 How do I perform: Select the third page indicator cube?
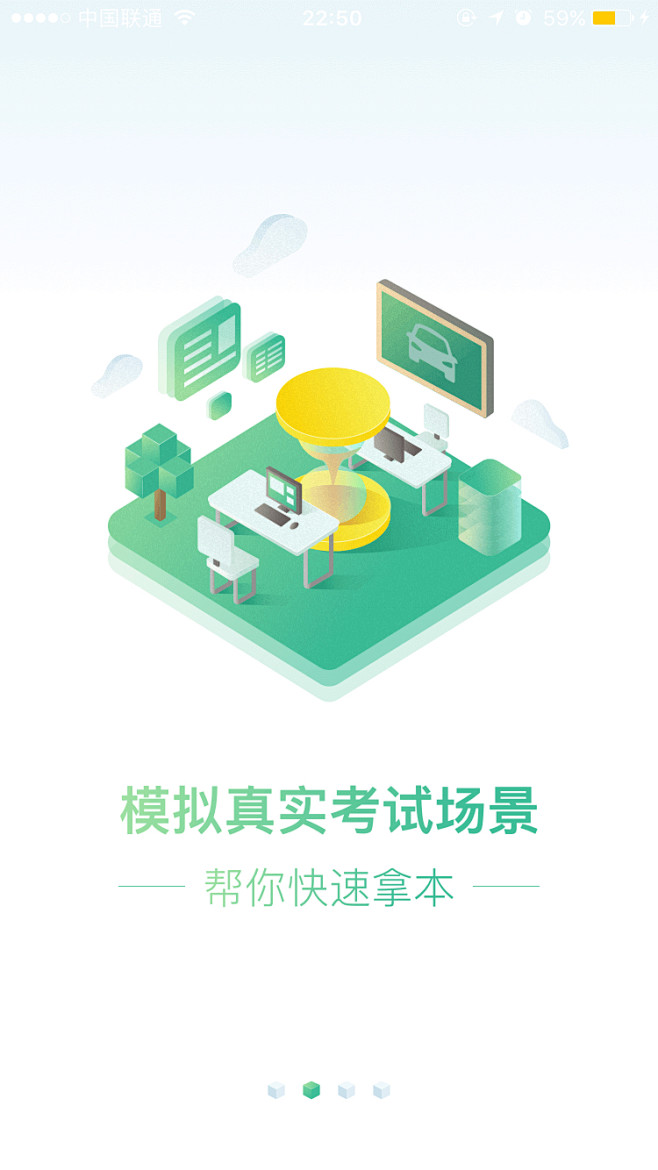click(x=346, y=1090)
